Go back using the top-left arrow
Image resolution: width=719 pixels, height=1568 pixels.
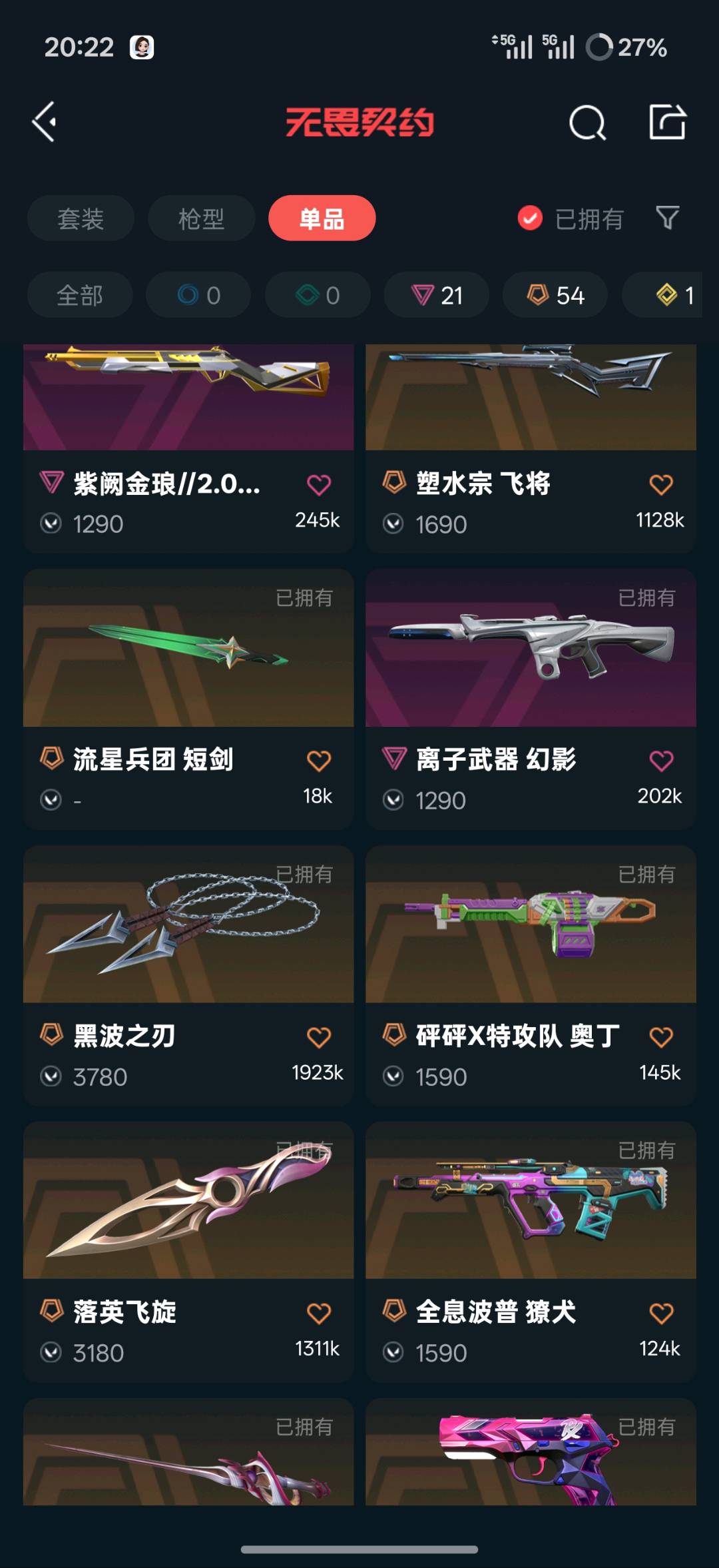pos(45,122)
